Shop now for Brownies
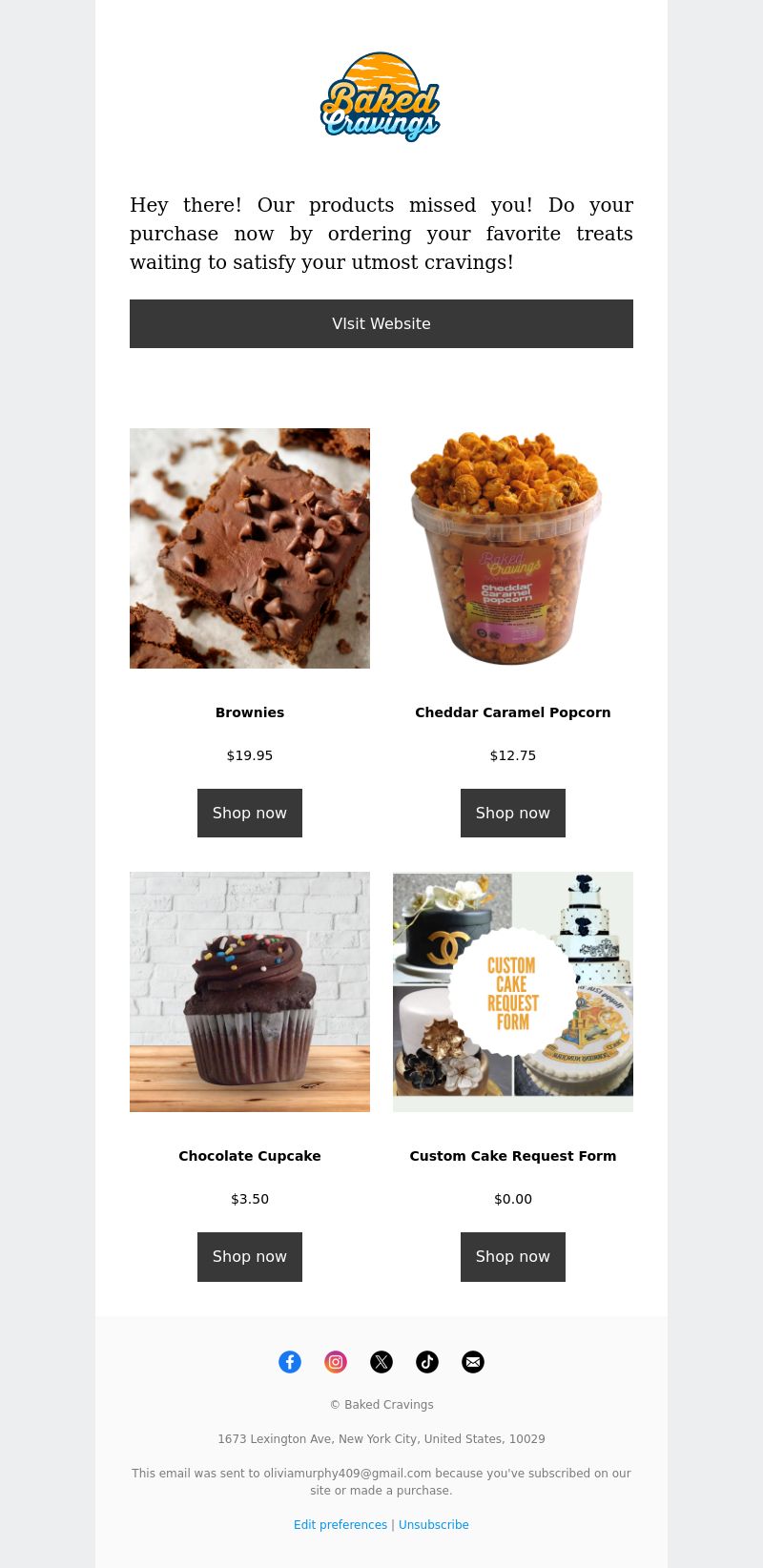Screen dimensions: 763x1568 [250, 813]
